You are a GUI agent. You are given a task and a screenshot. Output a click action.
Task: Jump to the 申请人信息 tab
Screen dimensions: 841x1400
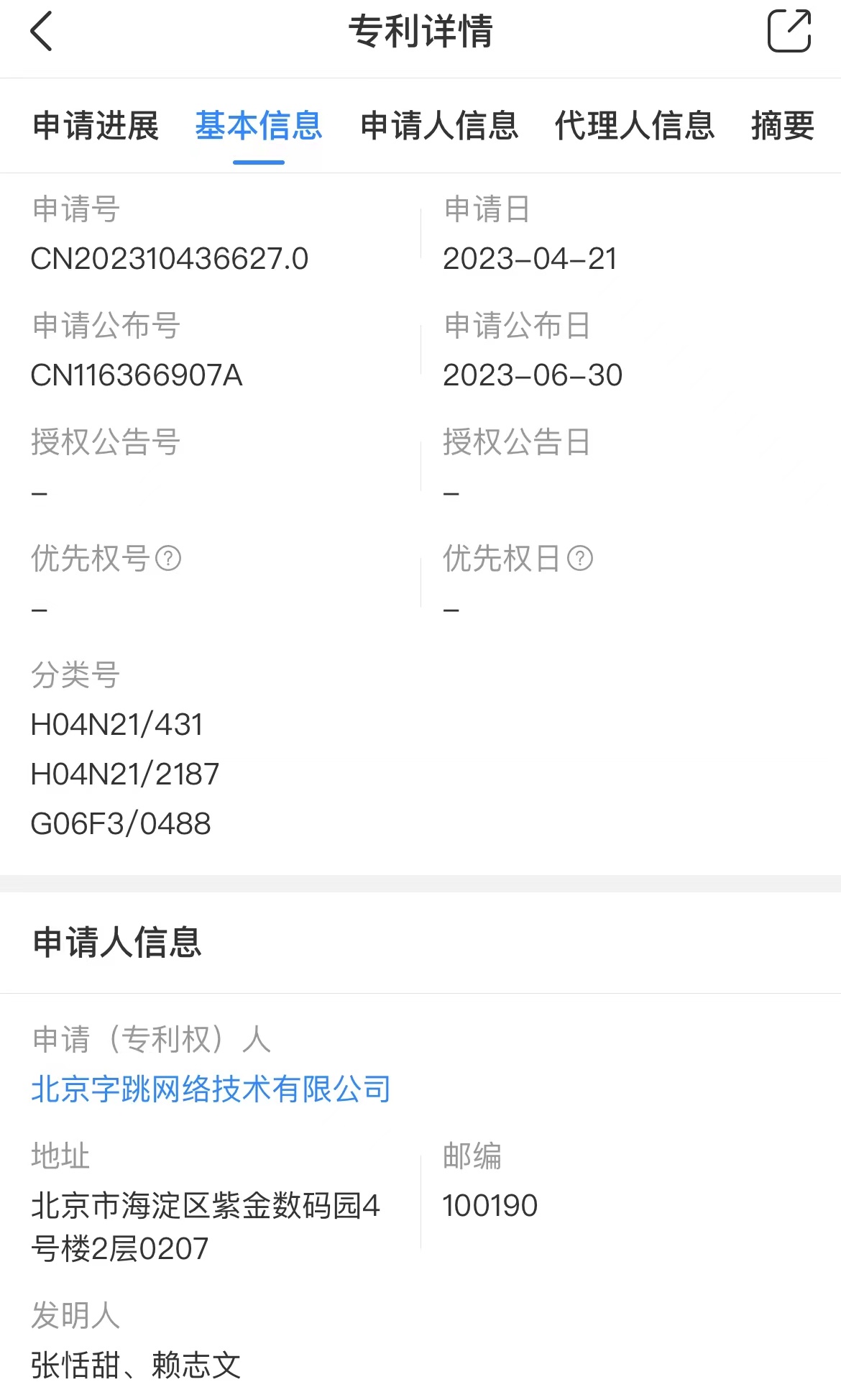pyautogui.click(x=439, y=126)
